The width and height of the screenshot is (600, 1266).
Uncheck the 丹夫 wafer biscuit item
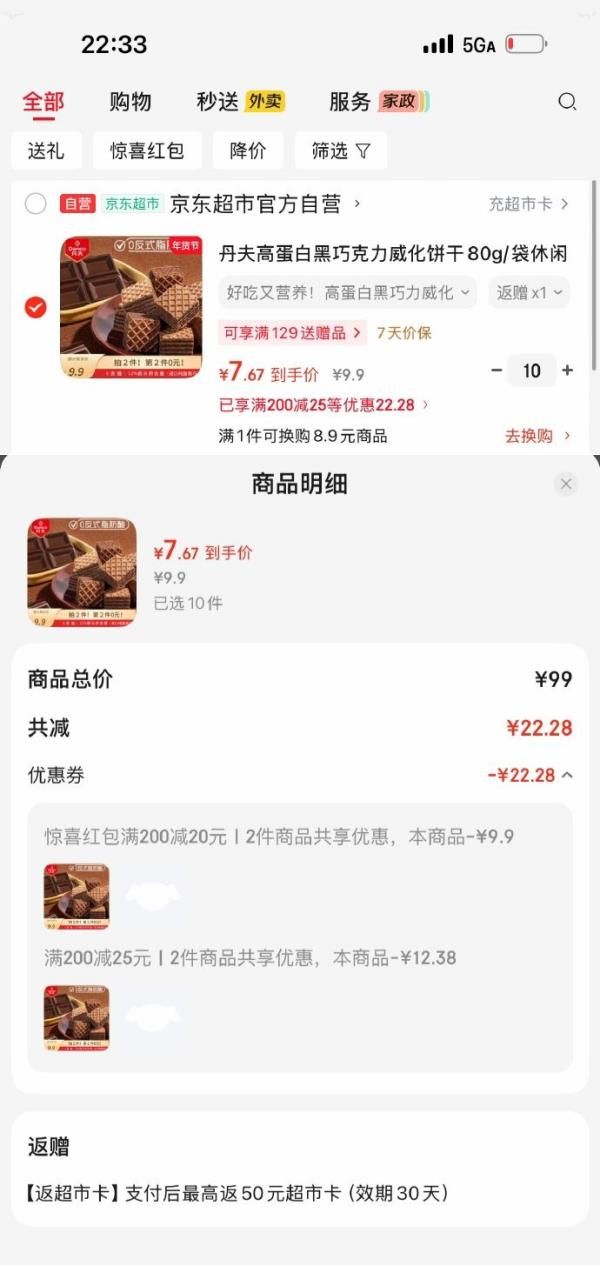pos(35,307)
